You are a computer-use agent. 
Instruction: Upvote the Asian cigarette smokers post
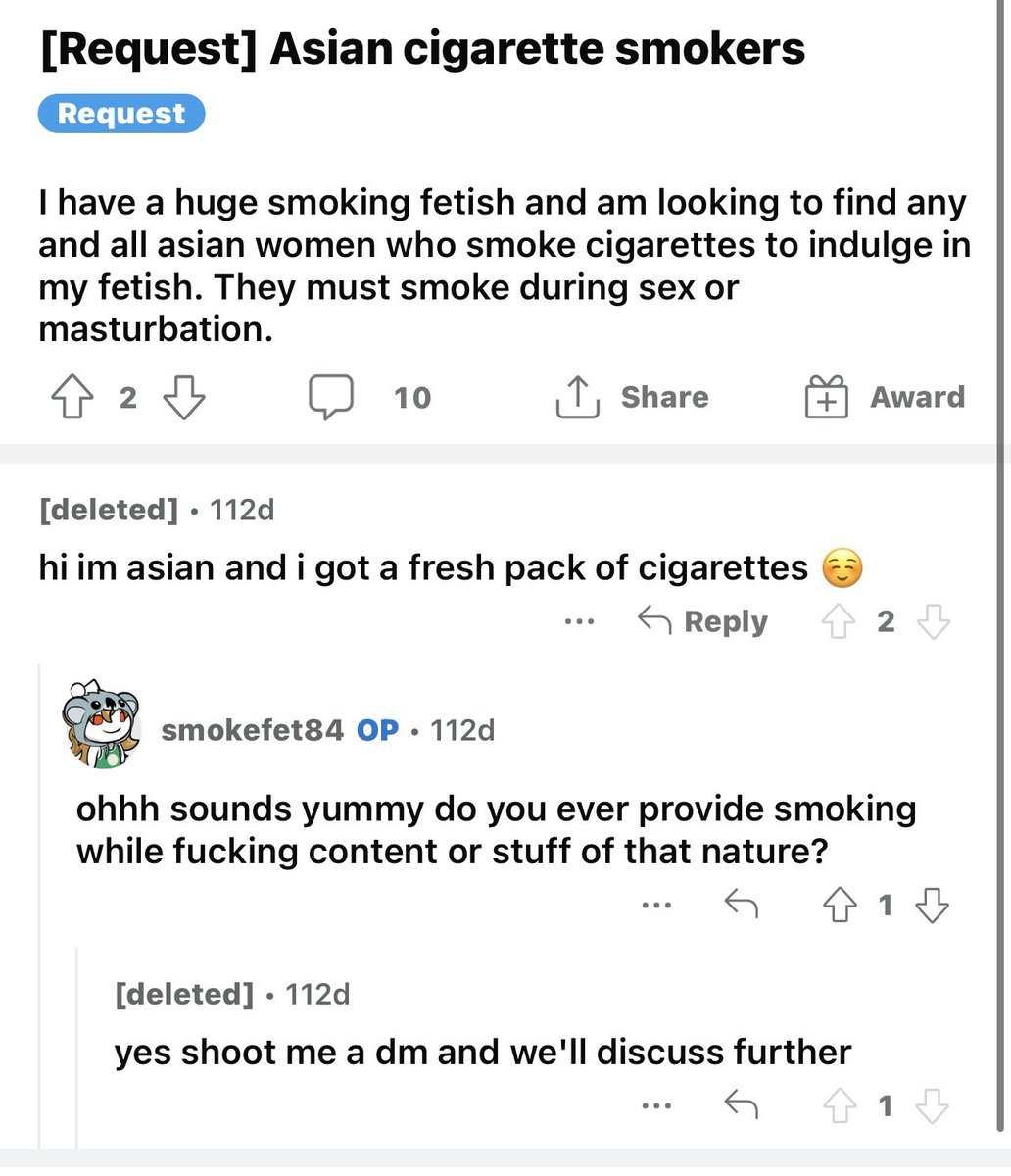[72, 397]
